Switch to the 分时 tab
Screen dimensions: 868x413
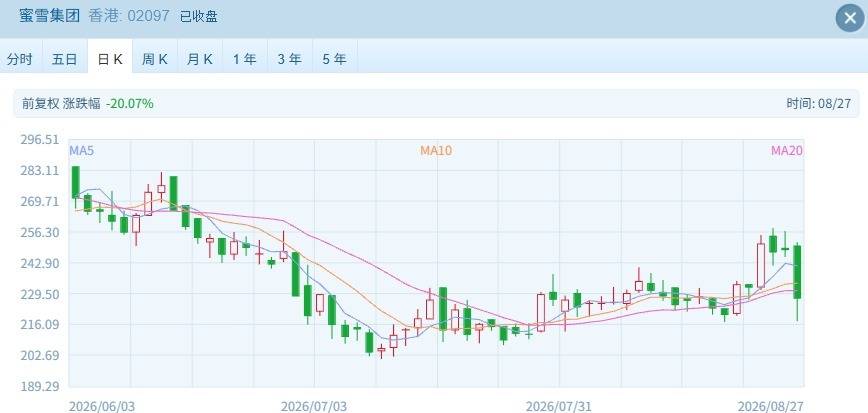coord(21,57)
